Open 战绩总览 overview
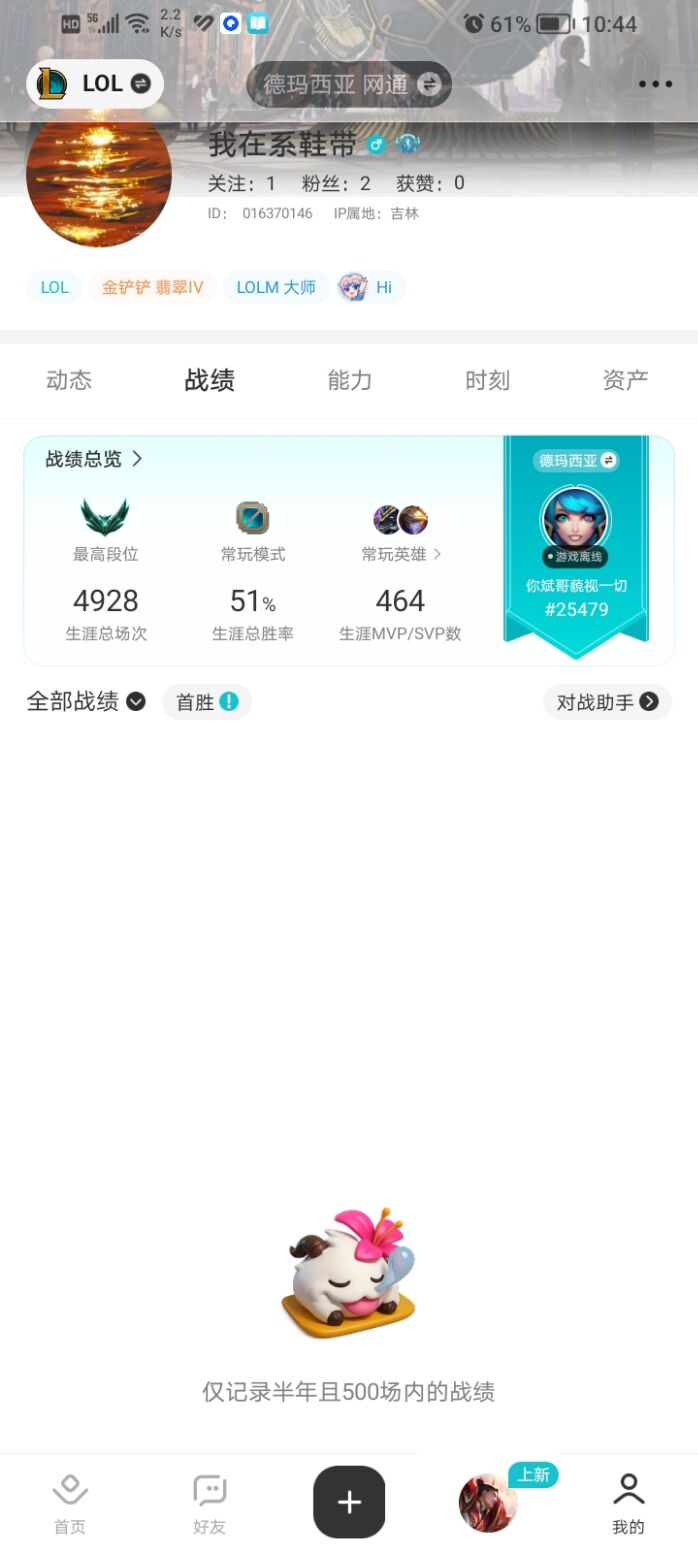 click(x=94, y=459)
